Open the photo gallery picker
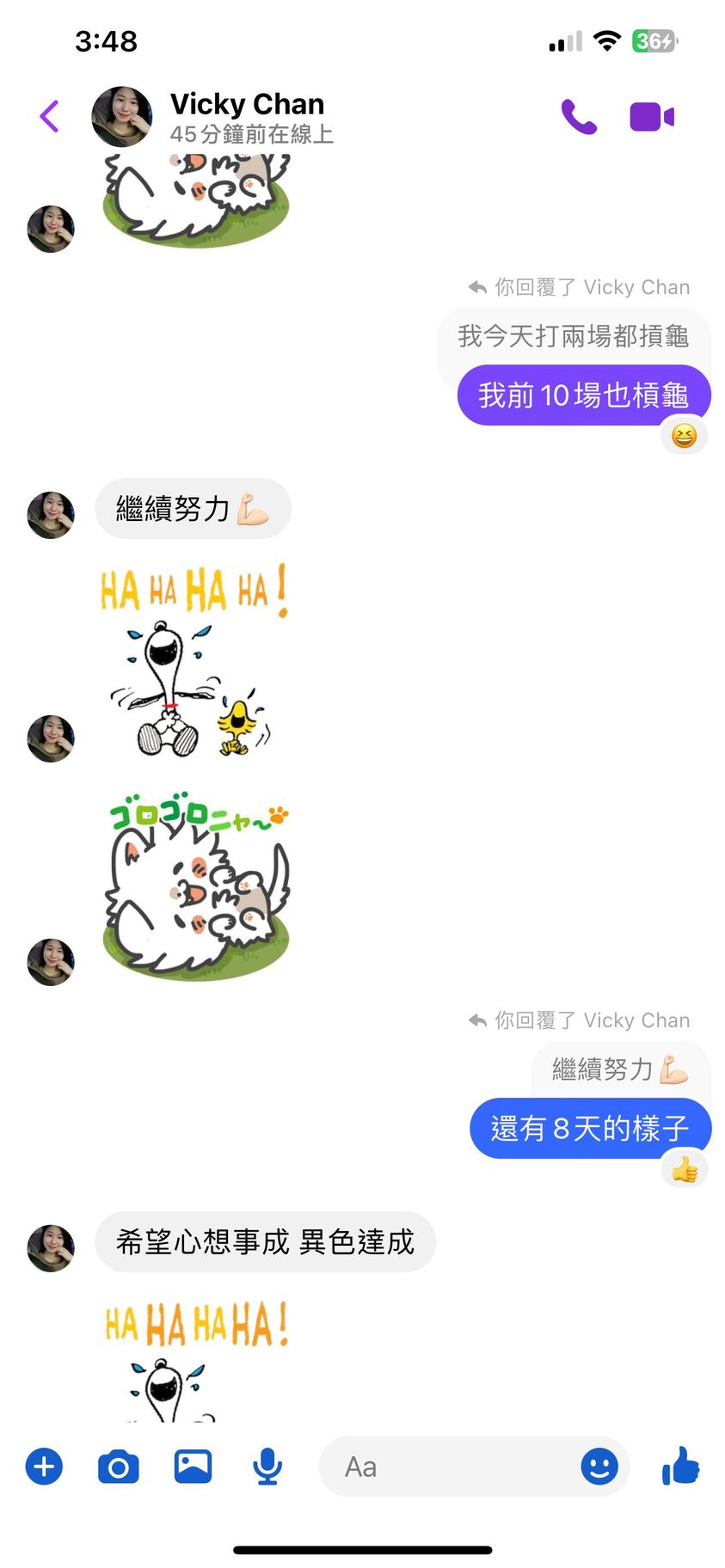This screenshot has width=725, height=1568. click(194, 1466)
